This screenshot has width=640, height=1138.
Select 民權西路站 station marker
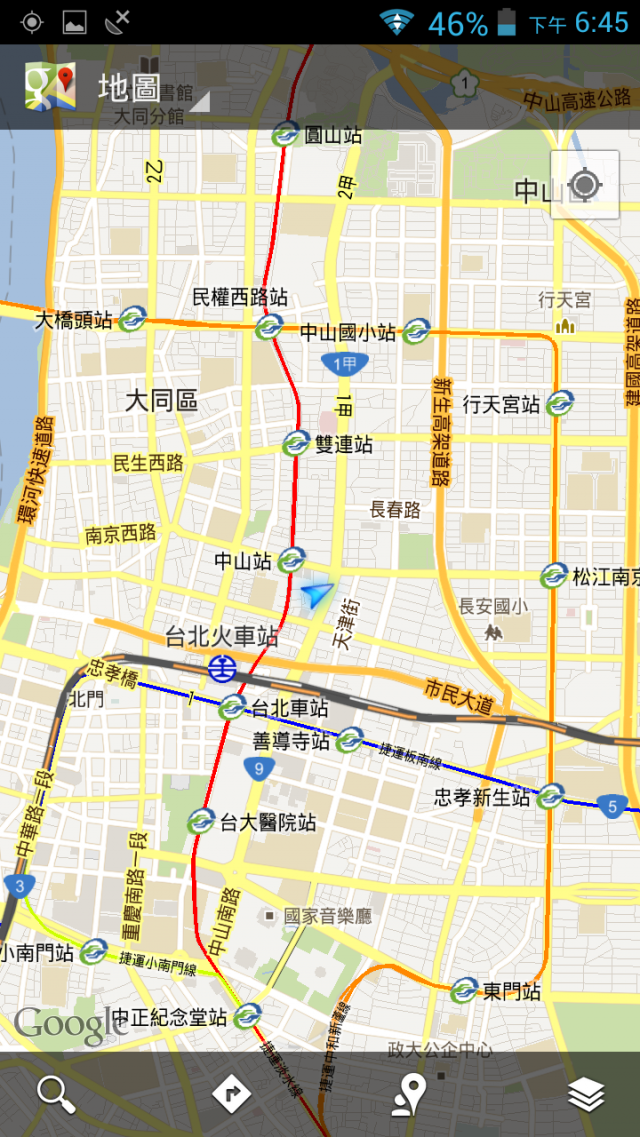(268, 327)
